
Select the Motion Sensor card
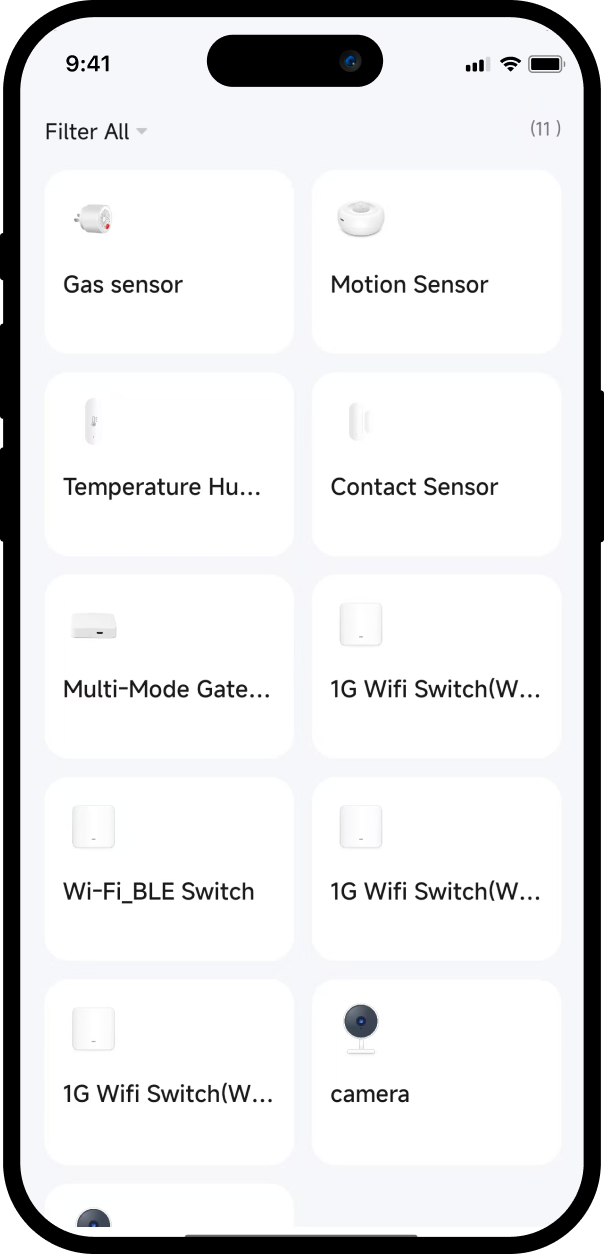436,261
